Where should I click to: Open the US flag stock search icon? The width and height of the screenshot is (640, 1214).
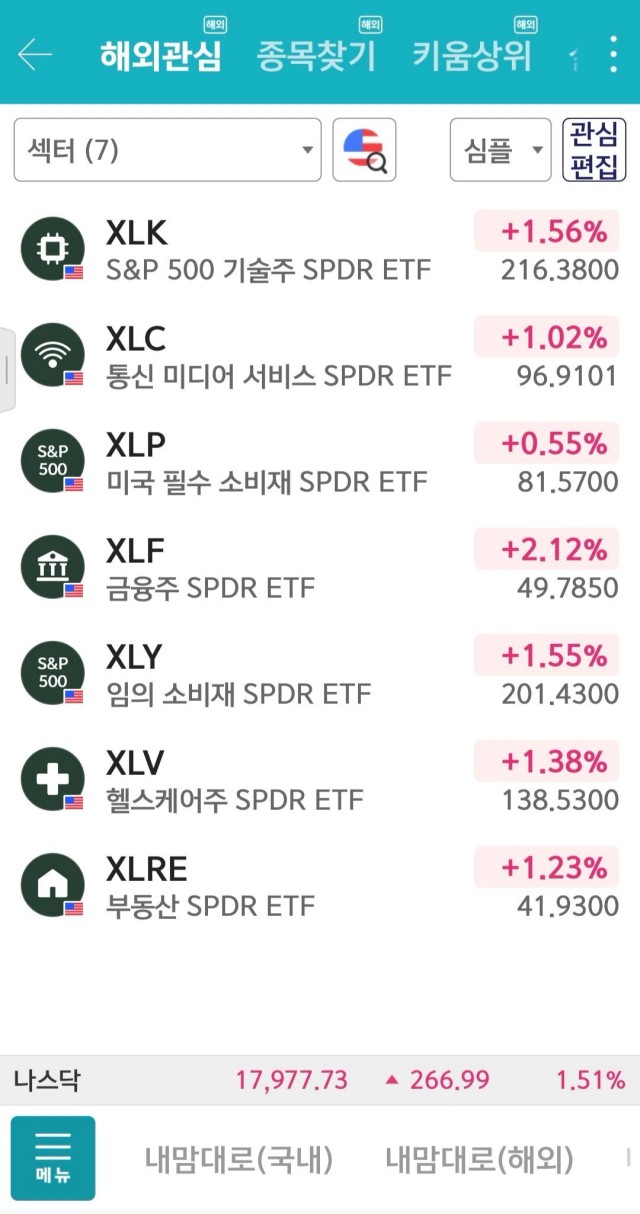pyautogui.click(x=364, y=150)
